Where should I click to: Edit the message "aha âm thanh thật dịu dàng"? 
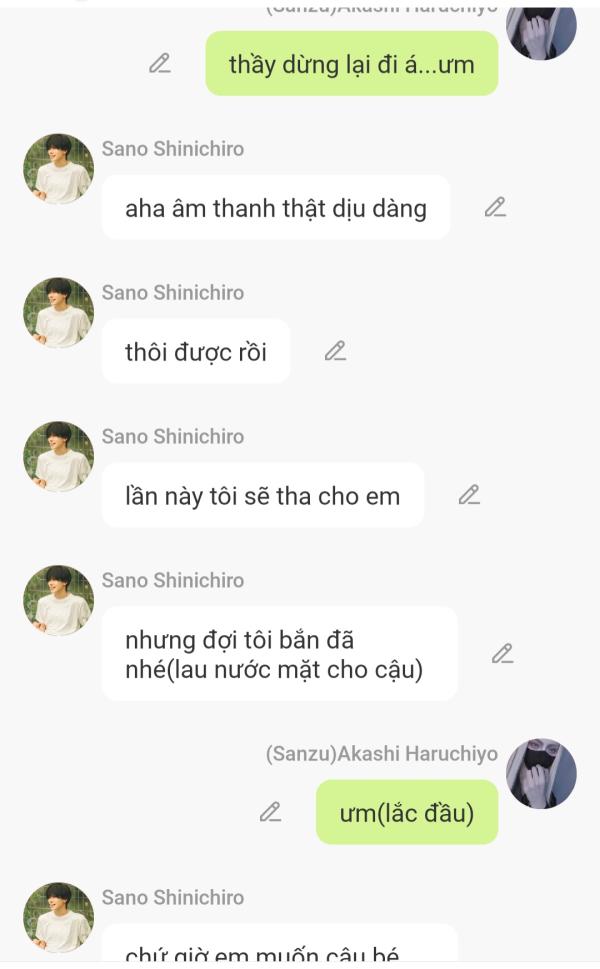pos(495,207)
